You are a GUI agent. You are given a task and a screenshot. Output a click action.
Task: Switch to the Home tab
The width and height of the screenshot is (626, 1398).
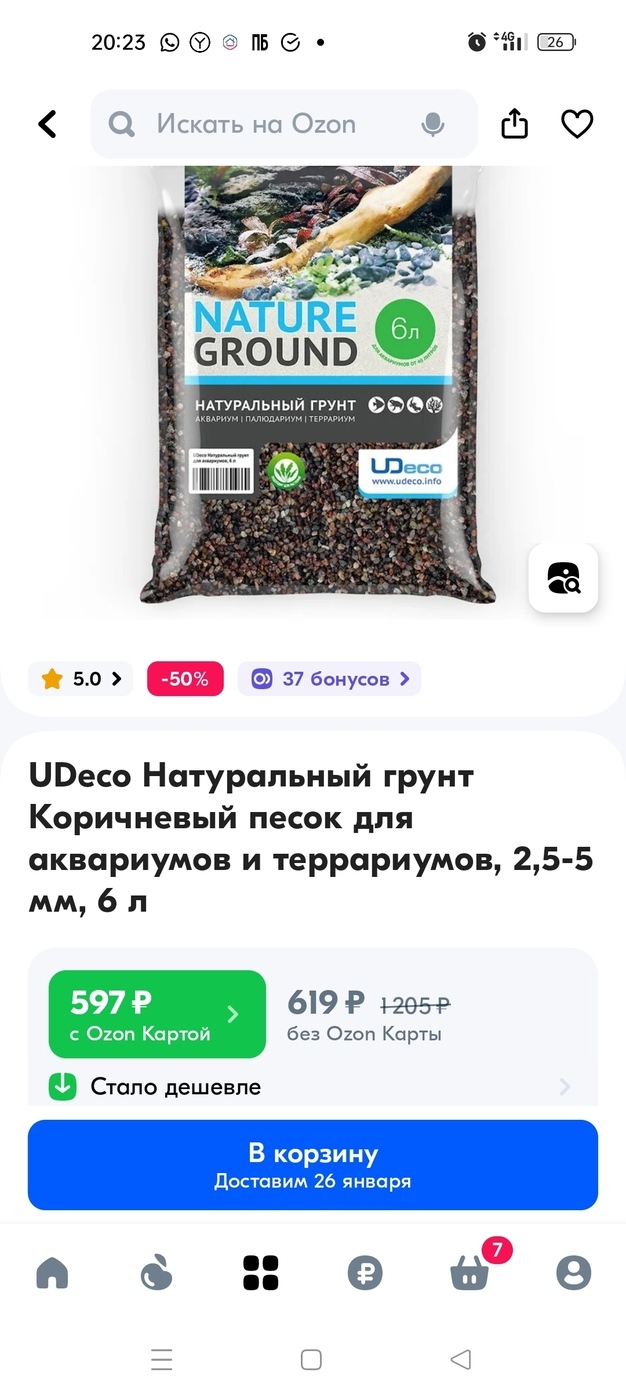click(x=52, y=1273)
